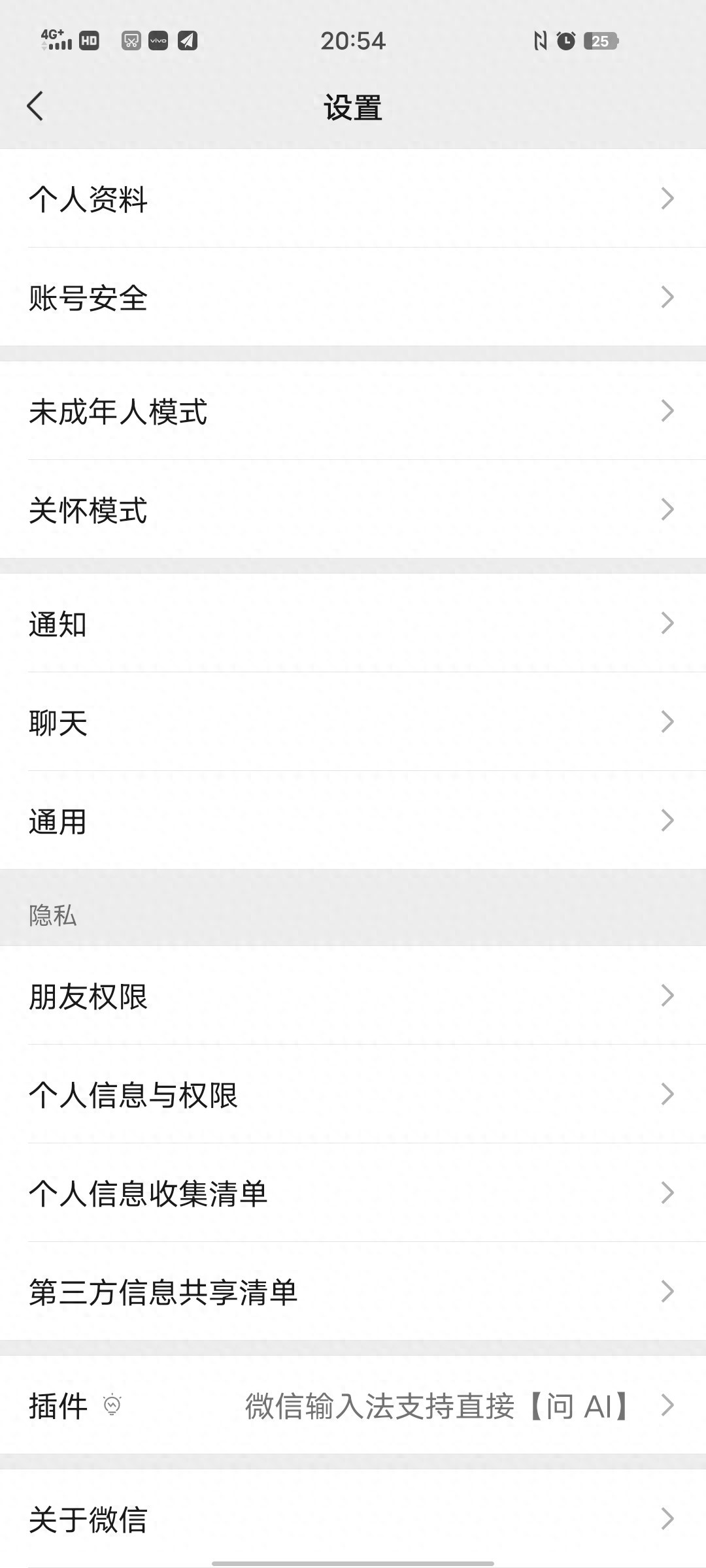Screen dimensions: 706x1568
Task: Open 关怀模式 using its right arrow
Action: tap(667, 510)
